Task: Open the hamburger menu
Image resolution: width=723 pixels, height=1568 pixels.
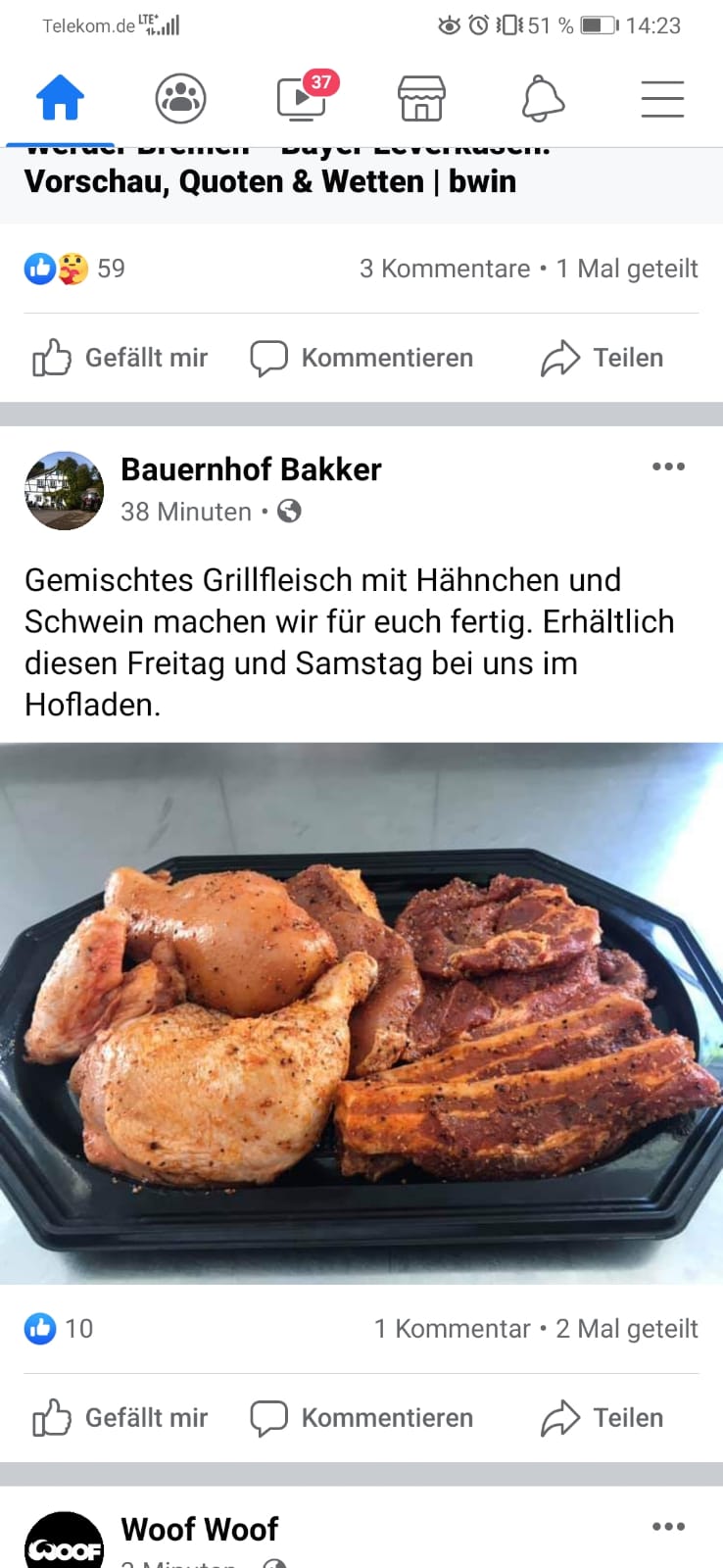Action: pos(662,98)
